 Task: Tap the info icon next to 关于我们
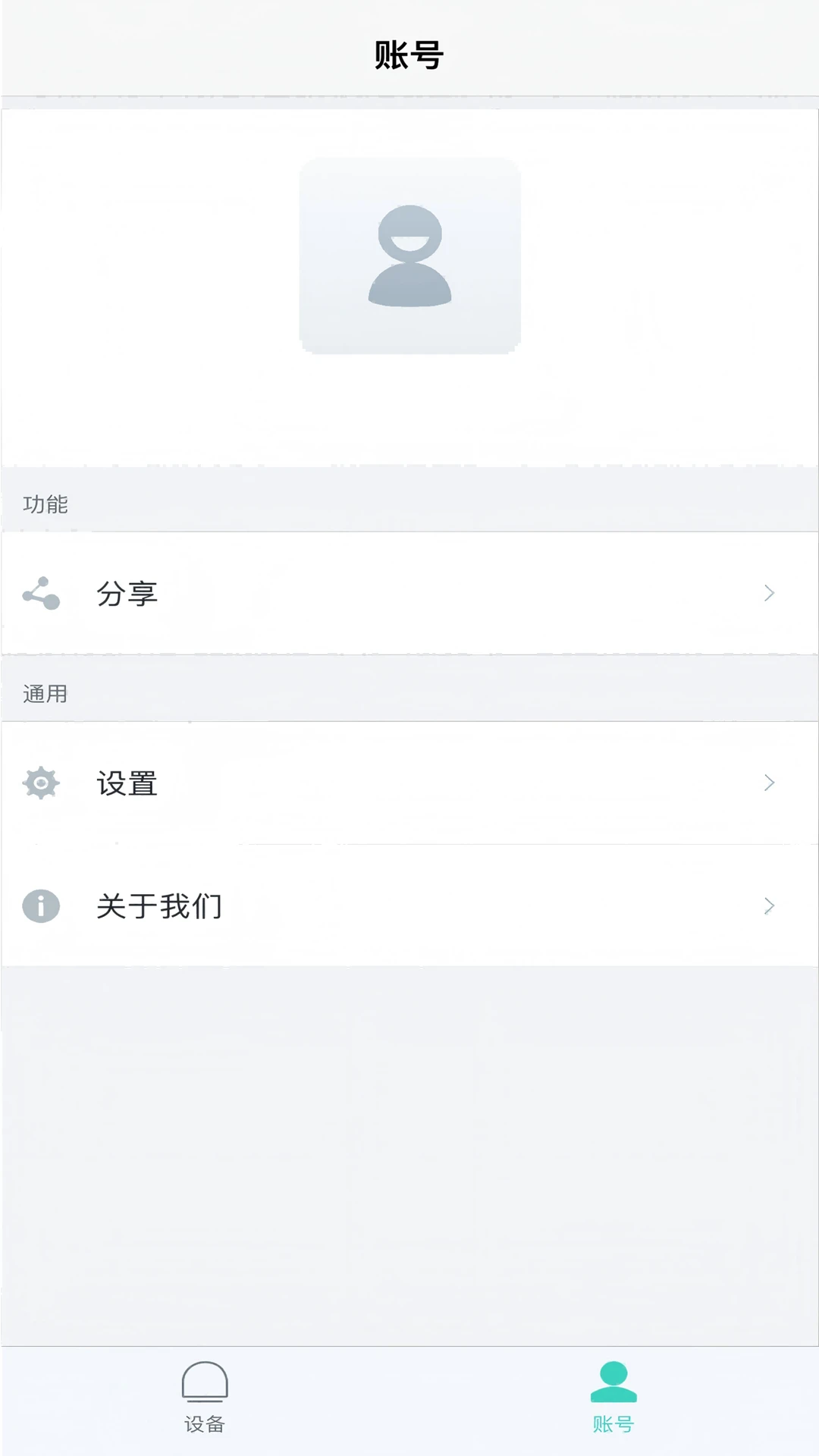coord(42,905)
